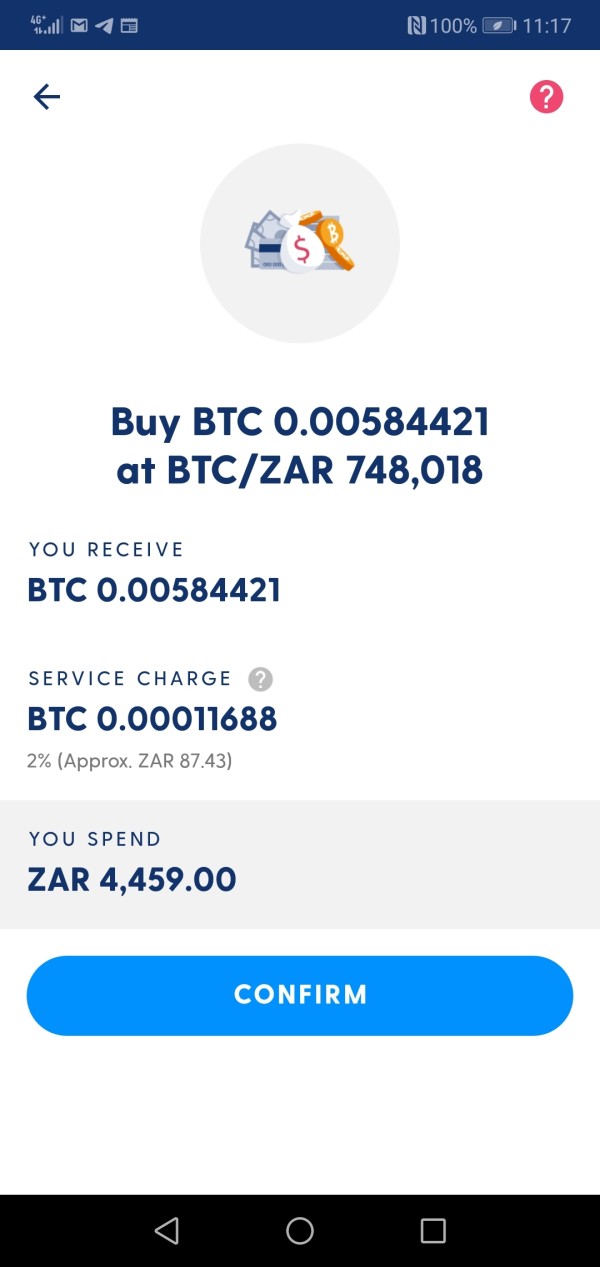This screenshot has width=600, height=1267.
Task: Confirm the BTC purchase
Action: (299, 995)
